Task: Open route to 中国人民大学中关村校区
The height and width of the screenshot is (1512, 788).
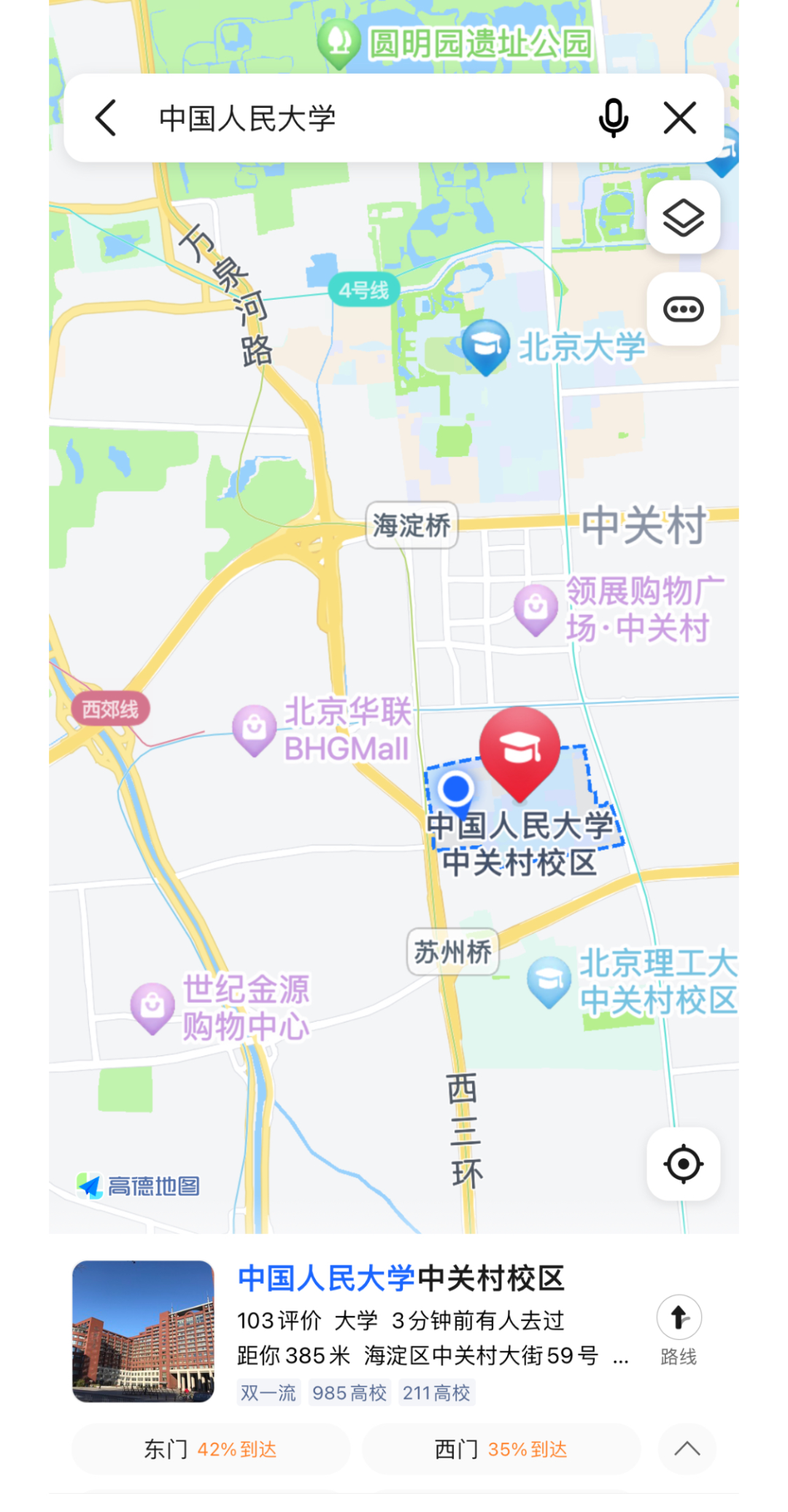Action: click(679, 1330)
